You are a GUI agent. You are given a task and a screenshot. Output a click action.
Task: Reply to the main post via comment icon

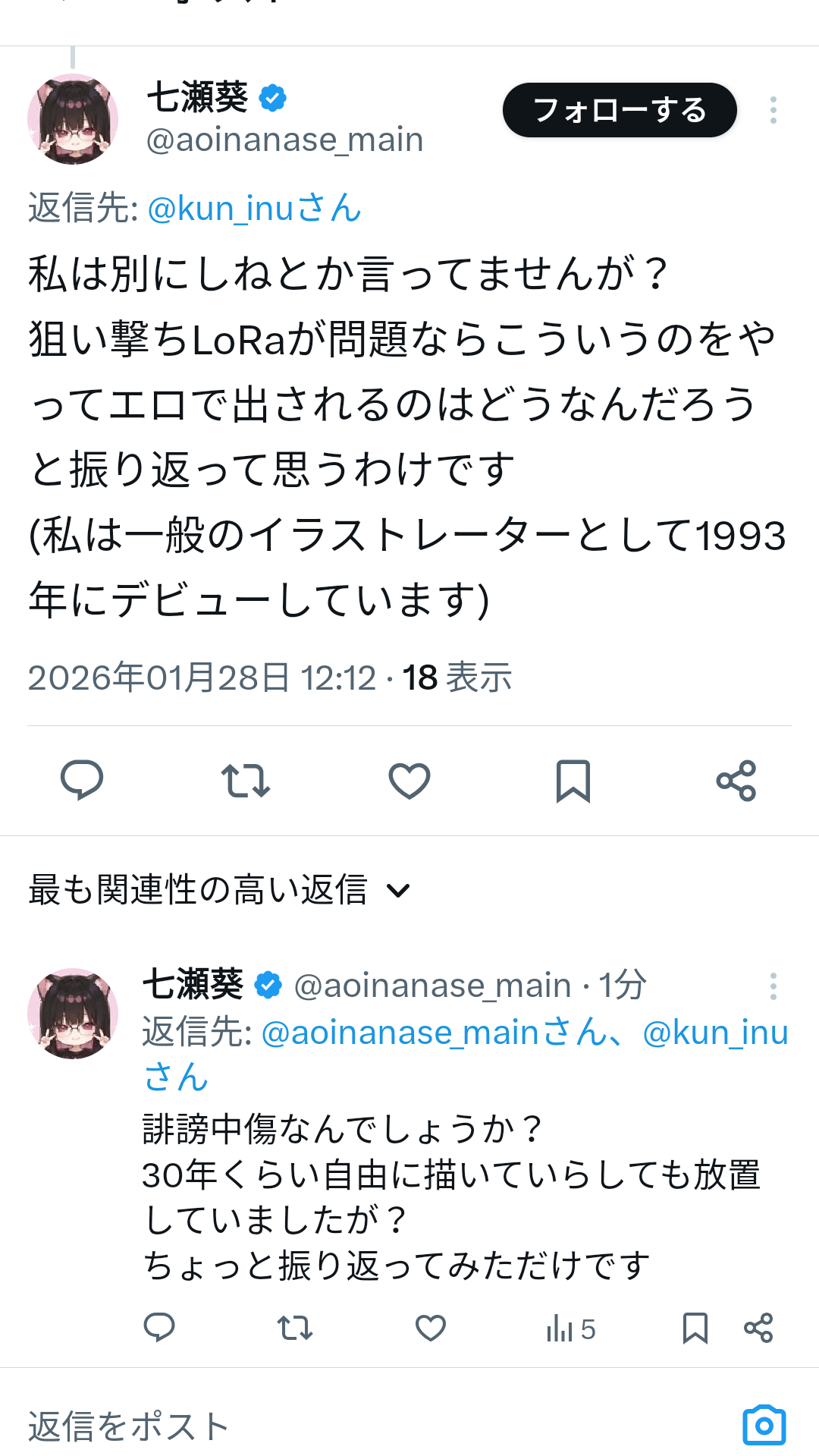point(82,780)
